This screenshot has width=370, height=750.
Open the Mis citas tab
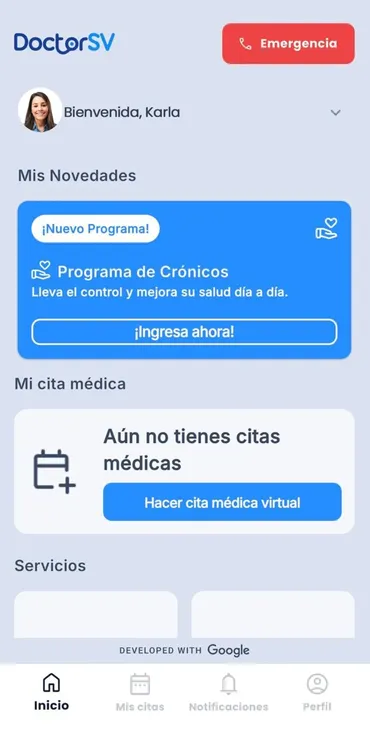pos(140,692)
